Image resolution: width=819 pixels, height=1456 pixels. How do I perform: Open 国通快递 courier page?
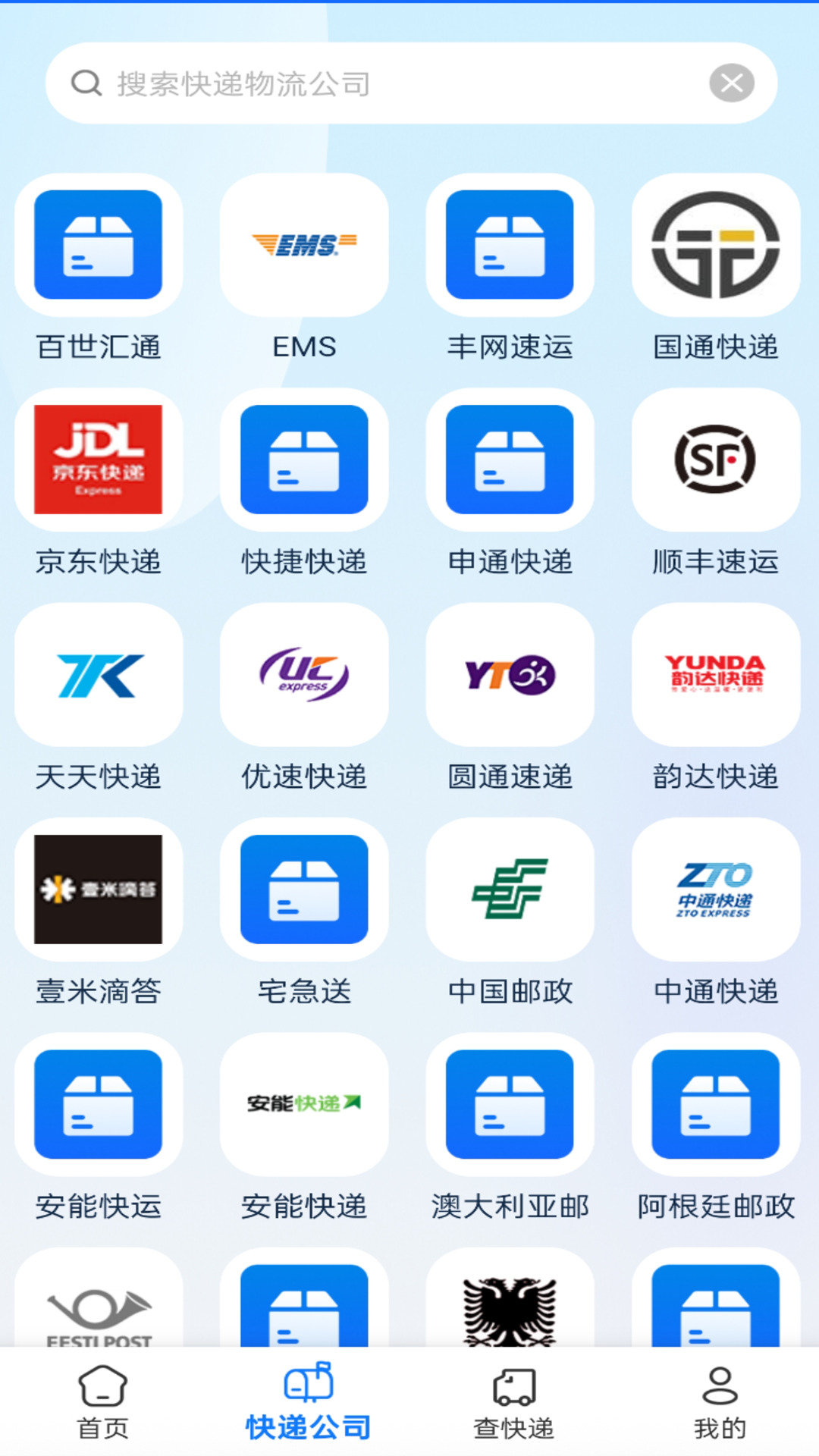[715, 245]
